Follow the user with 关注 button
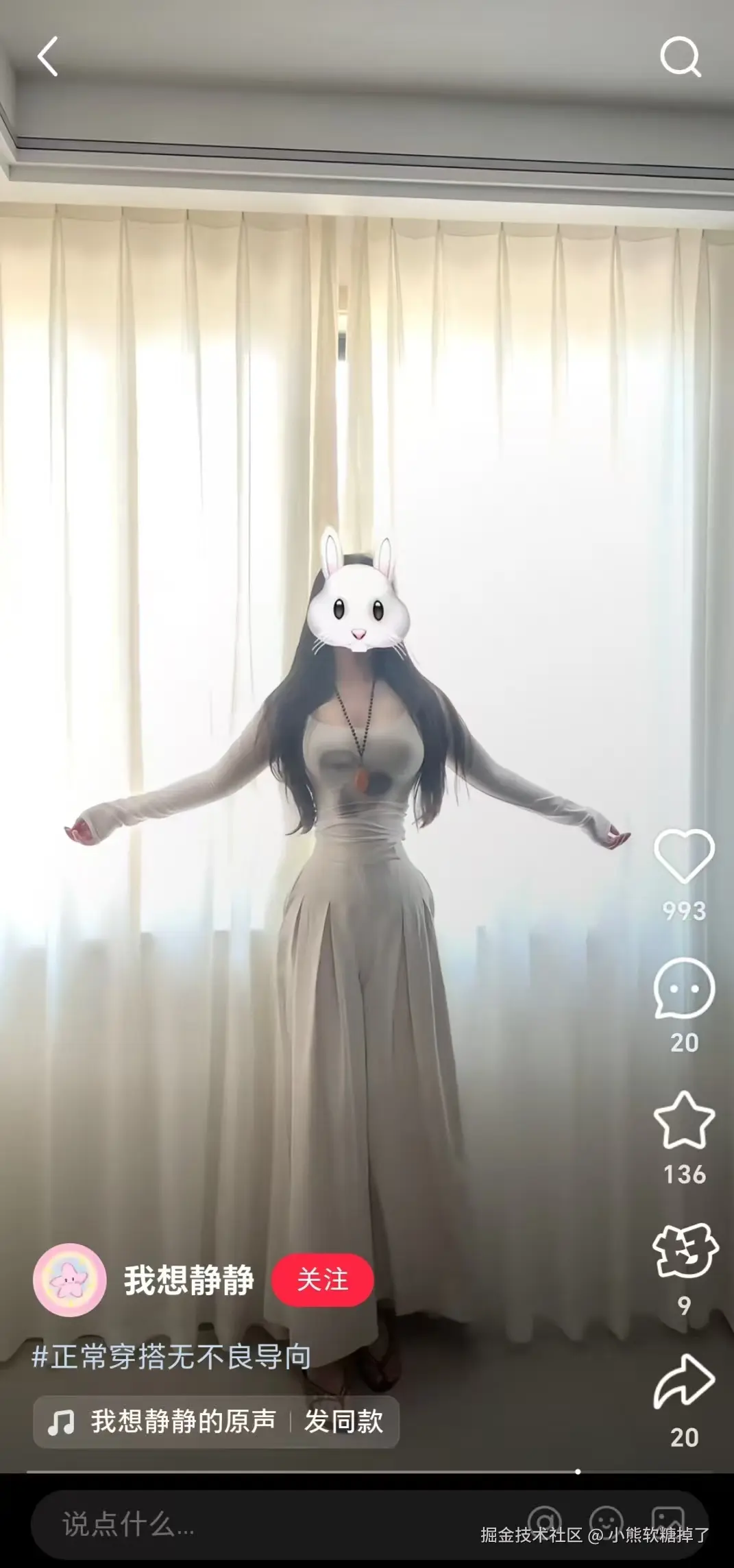The width and height of the screenshot is (734, 1568). click(322, 1279)
